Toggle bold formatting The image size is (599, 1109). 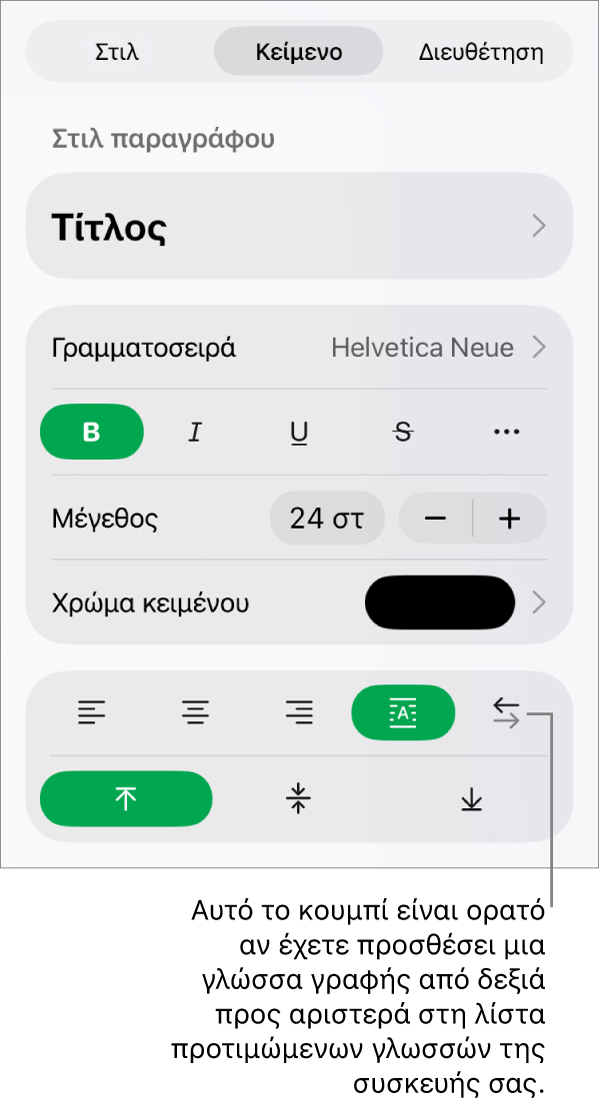pos(92,431)
